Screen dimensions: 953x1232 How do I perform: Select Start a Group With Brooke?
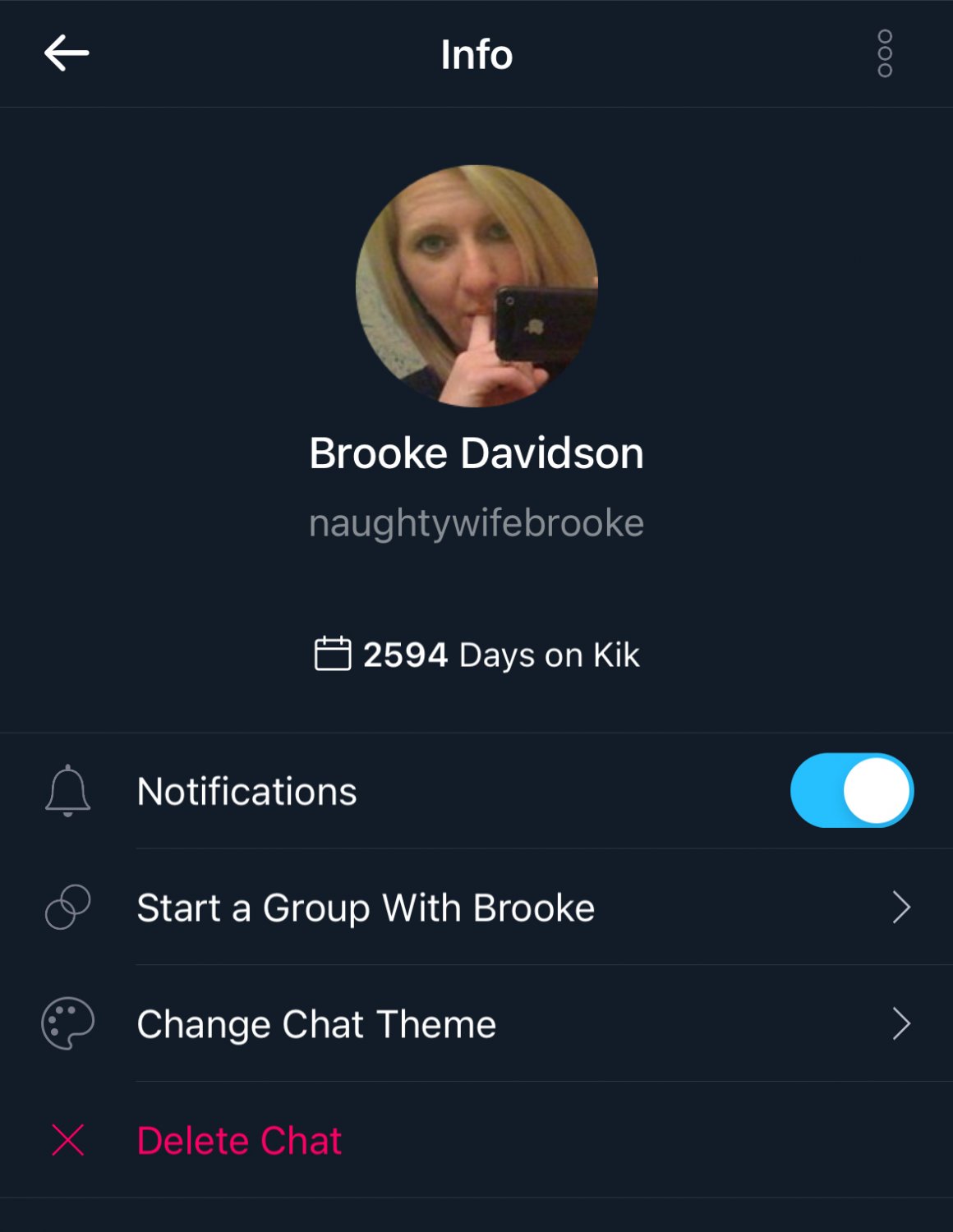coord(366,907)
